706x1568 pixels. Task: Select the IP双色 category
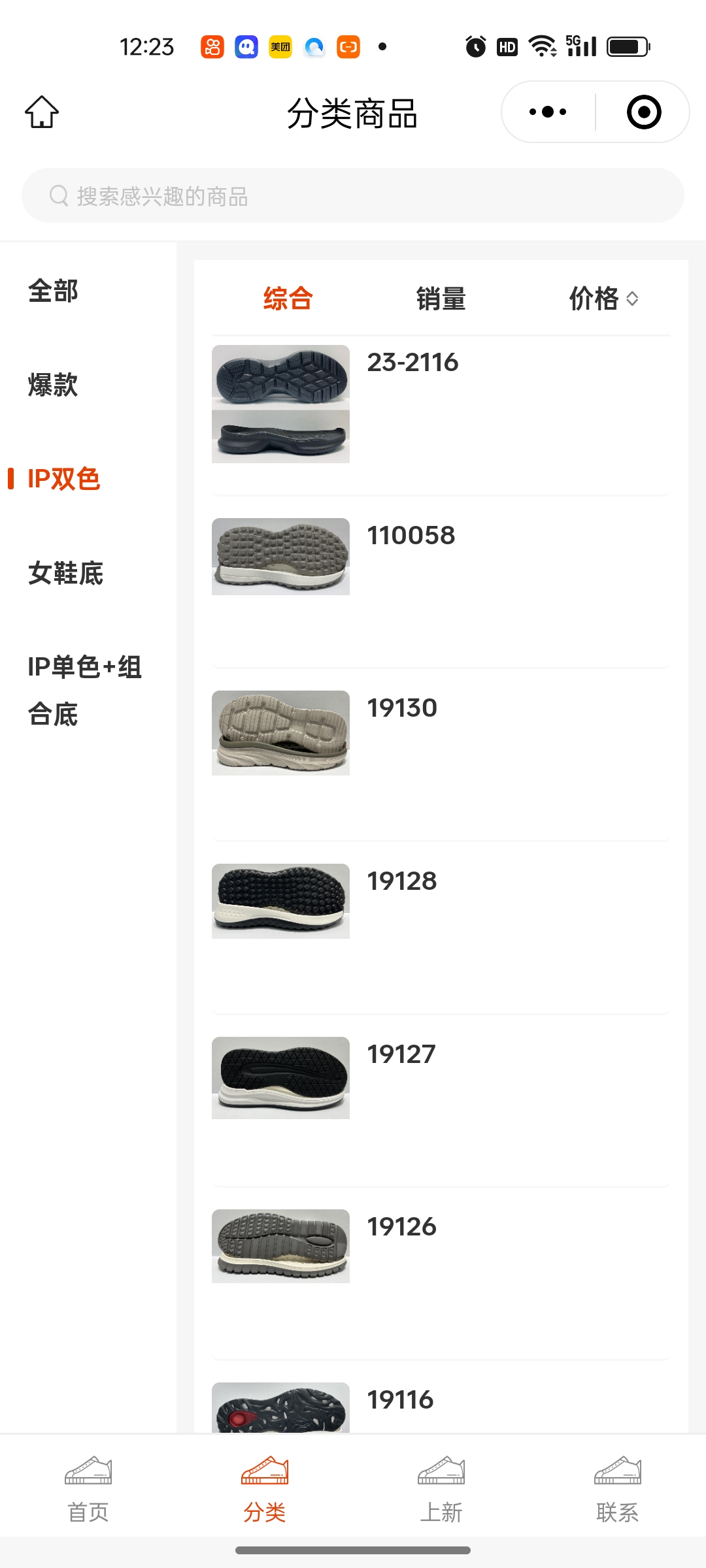pyautogui.click(x=63, y=479)
